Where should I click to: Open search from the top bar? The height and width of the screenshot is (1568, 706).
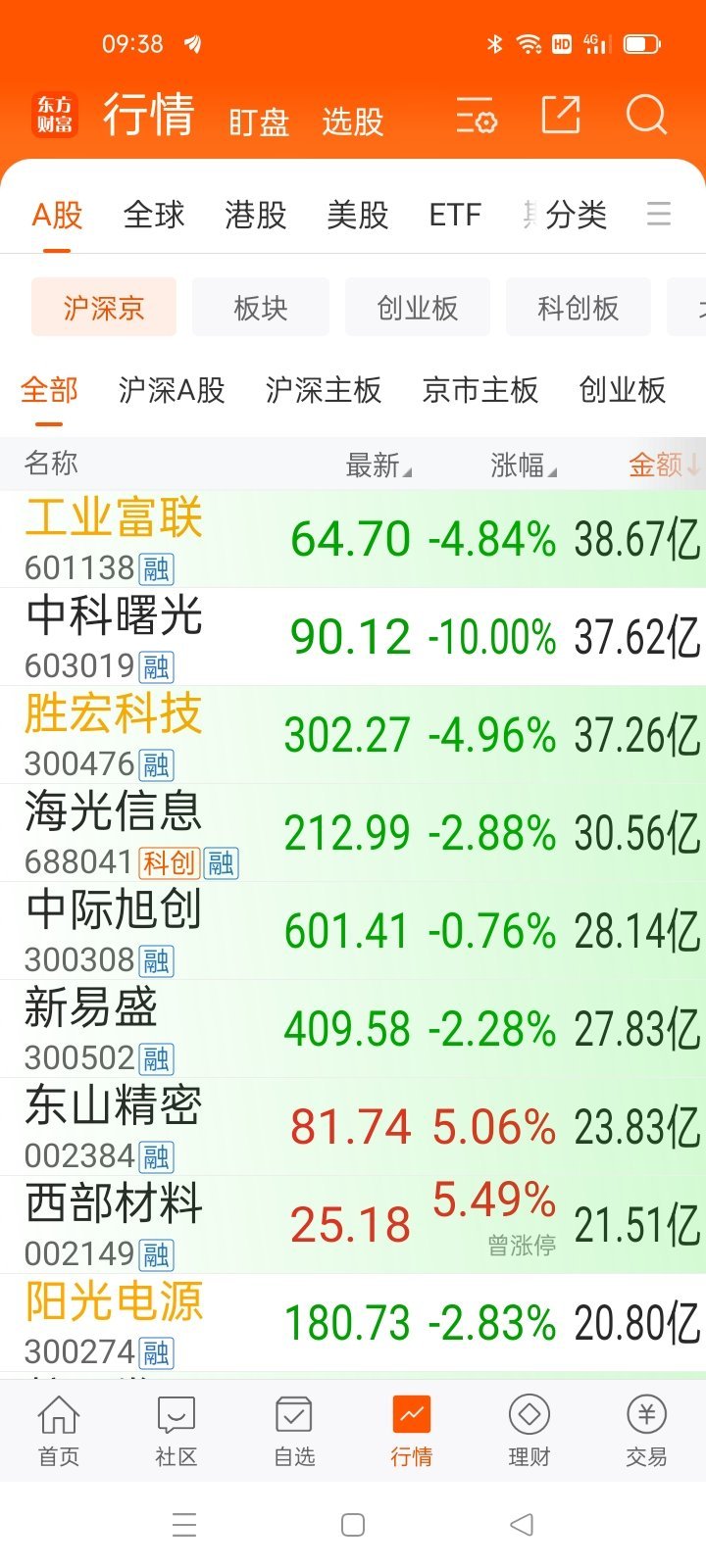tap(646, 116)
